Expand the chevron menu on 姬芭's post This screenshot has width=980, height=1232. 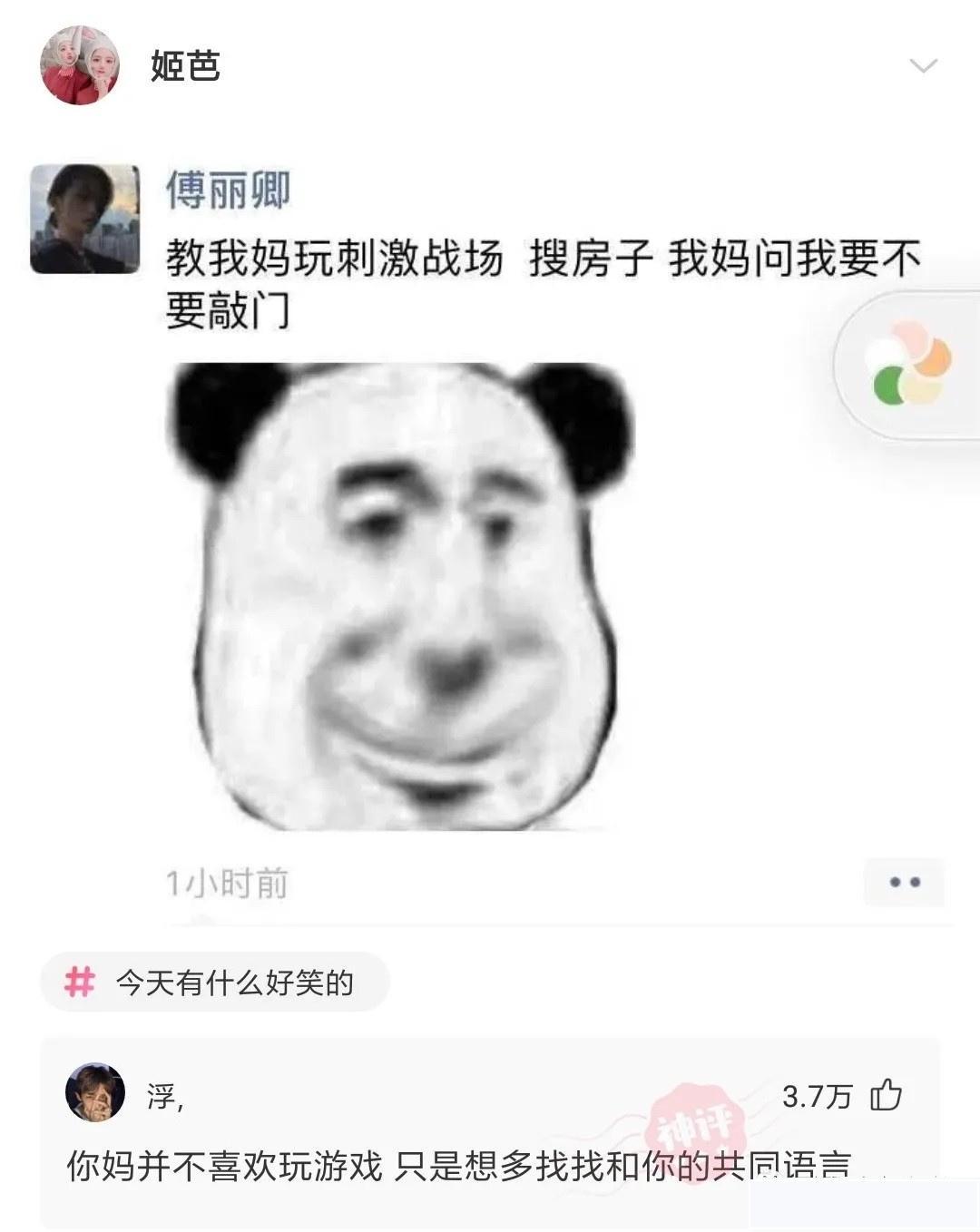pyautogui.click(x=923, y=65)
